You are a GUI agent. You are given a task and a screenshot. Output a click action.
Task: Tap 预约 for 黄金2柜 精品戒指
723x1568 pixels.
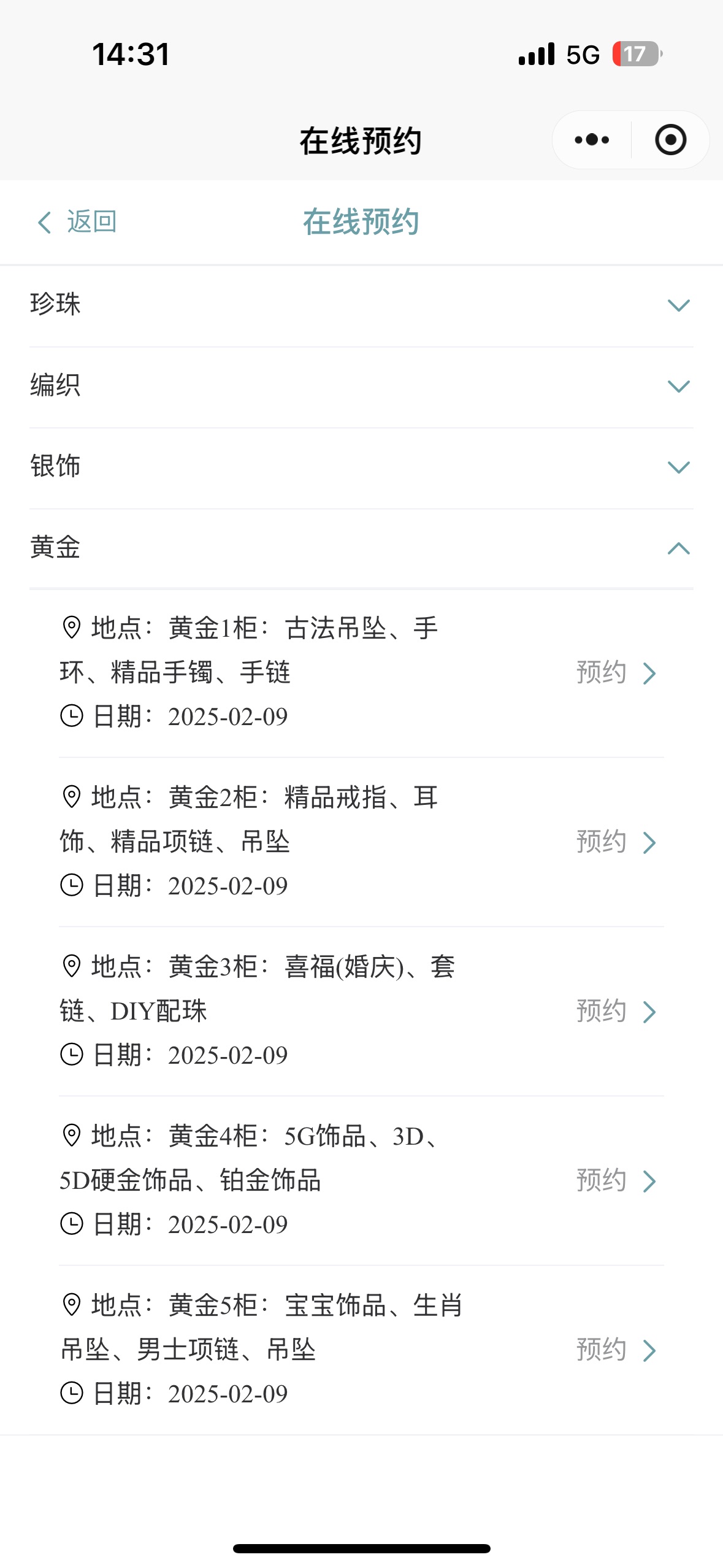pos(616,842)
